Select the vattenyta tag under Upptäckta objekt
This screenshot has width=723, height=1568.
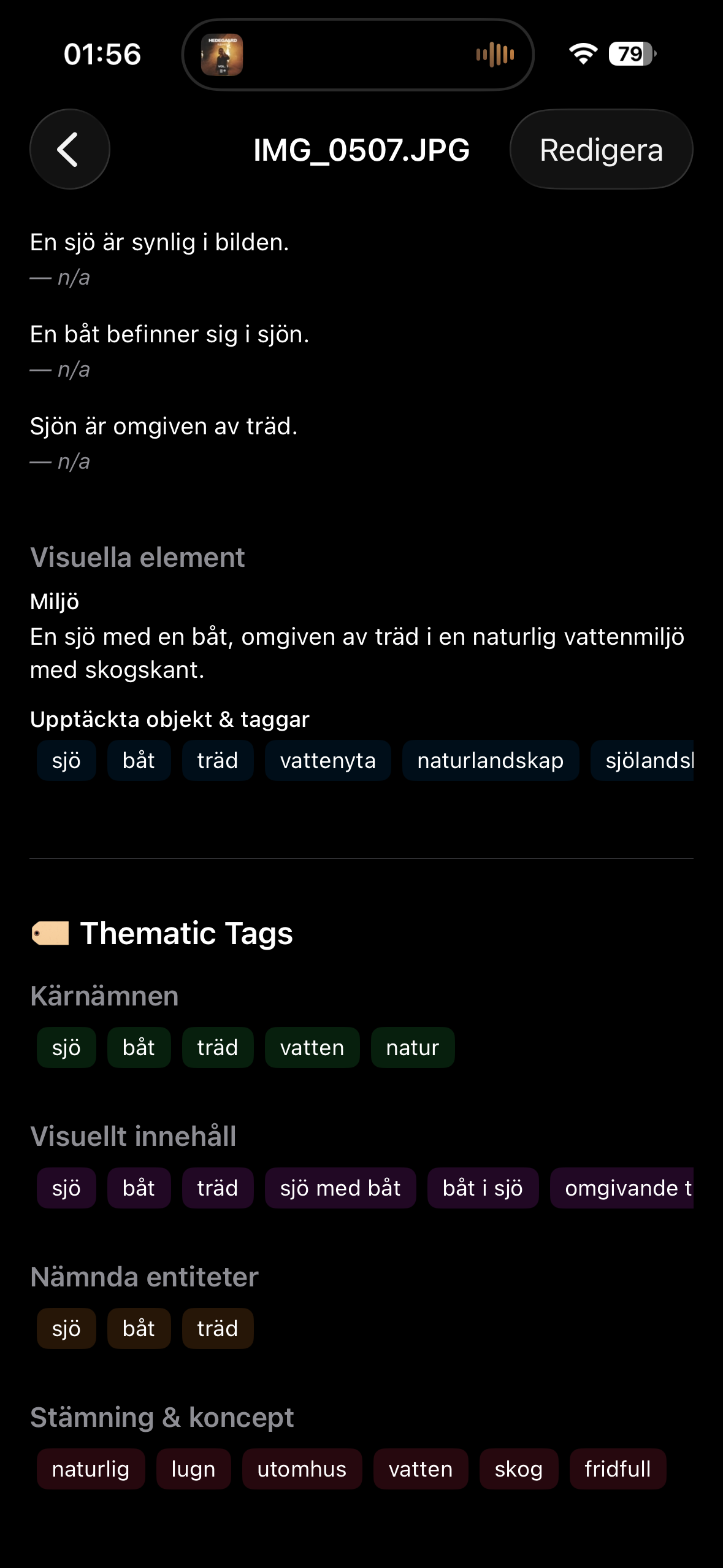(327, 761)
